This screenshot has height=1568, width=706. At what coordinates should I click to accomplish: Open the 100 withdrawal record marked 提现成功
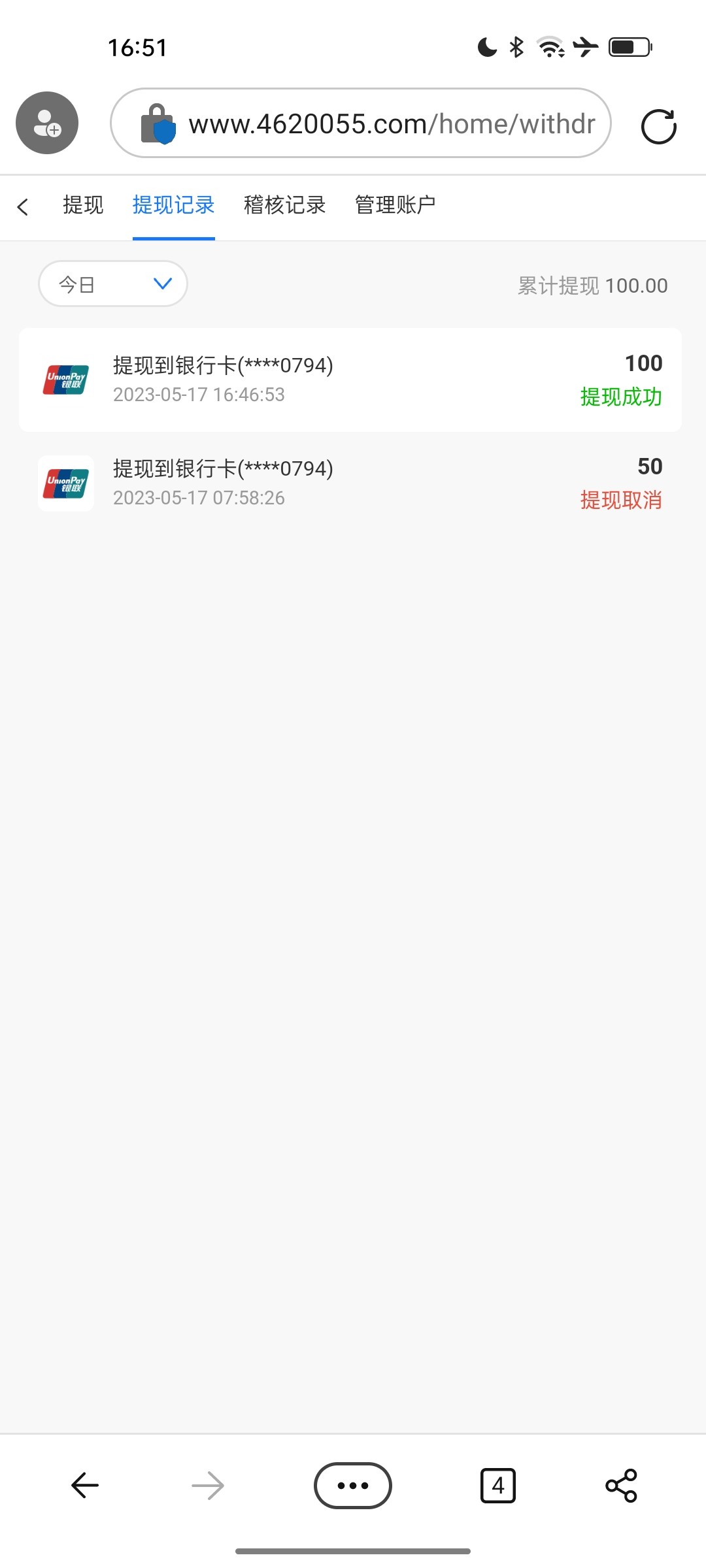pyautogui.click(x=350, y=380)
